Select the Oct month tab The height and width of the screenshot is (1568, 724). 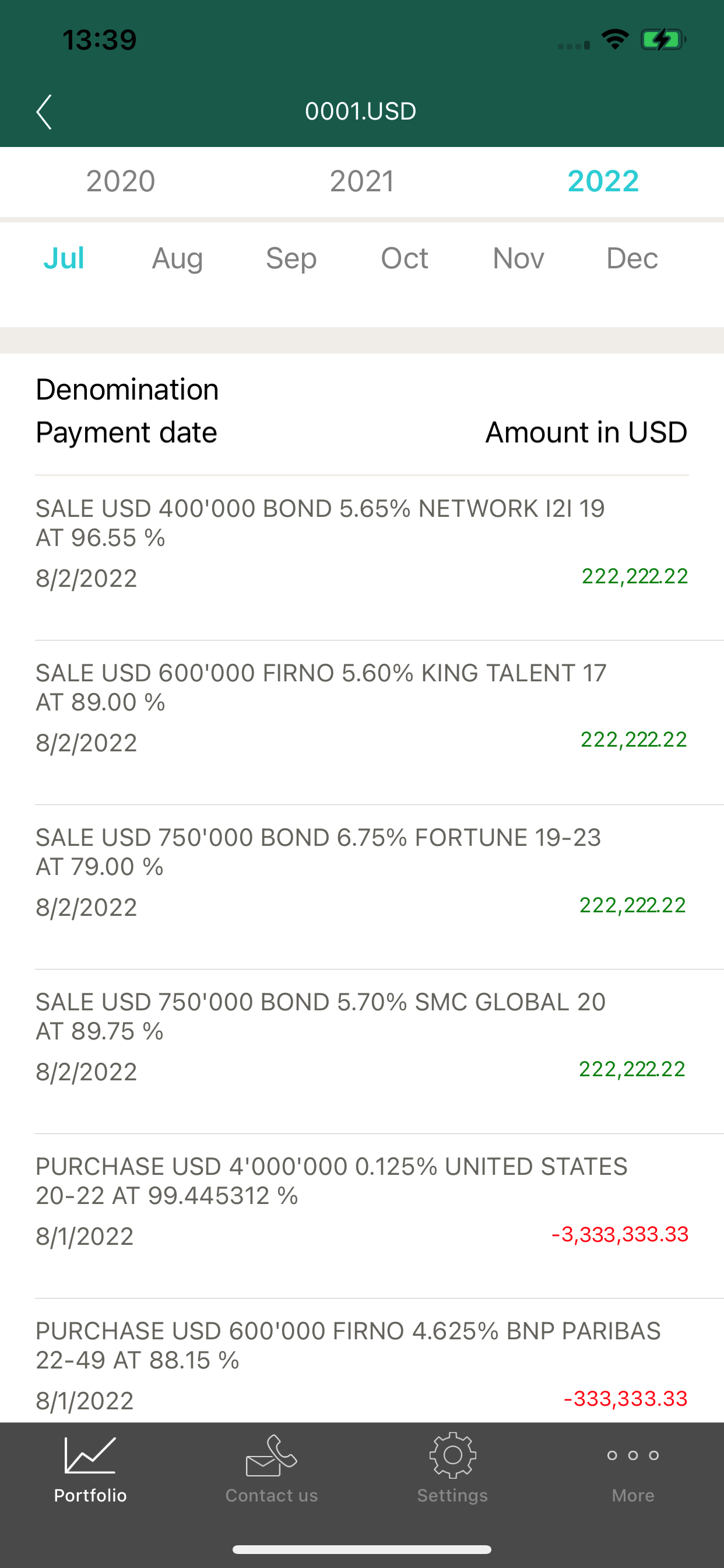405,258
